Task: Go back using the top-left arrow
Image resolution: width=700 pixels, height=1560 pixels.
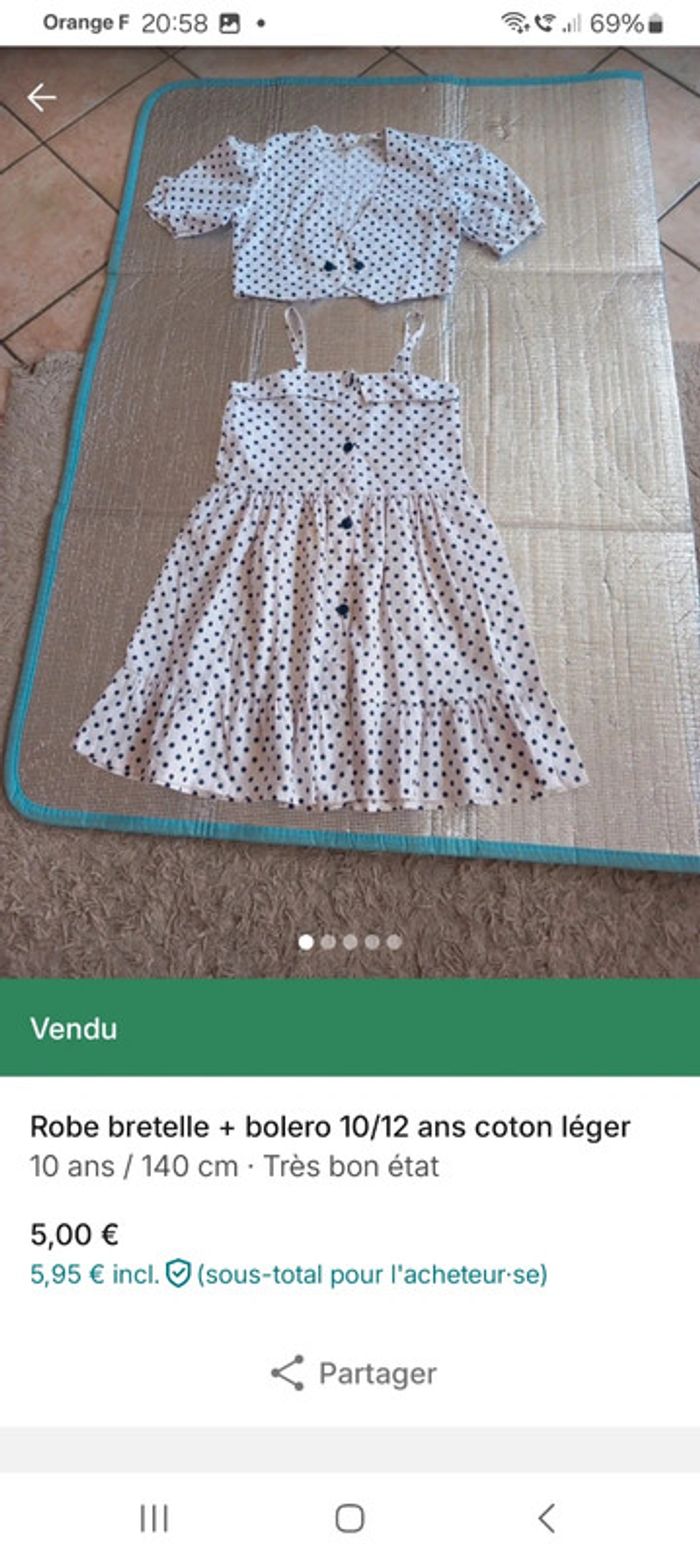Action: coord(42,97)
